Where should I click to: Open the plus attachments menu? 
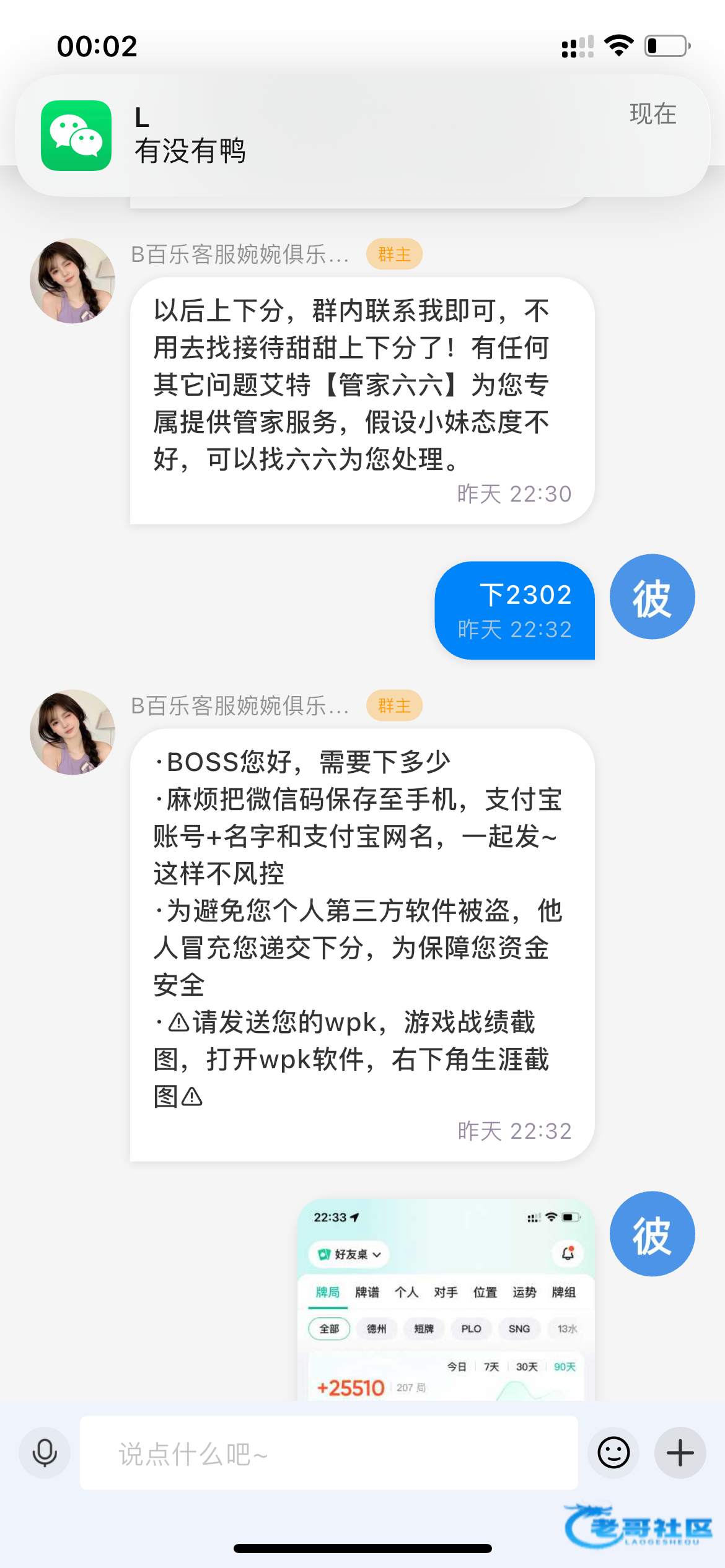pos(680,1453)
